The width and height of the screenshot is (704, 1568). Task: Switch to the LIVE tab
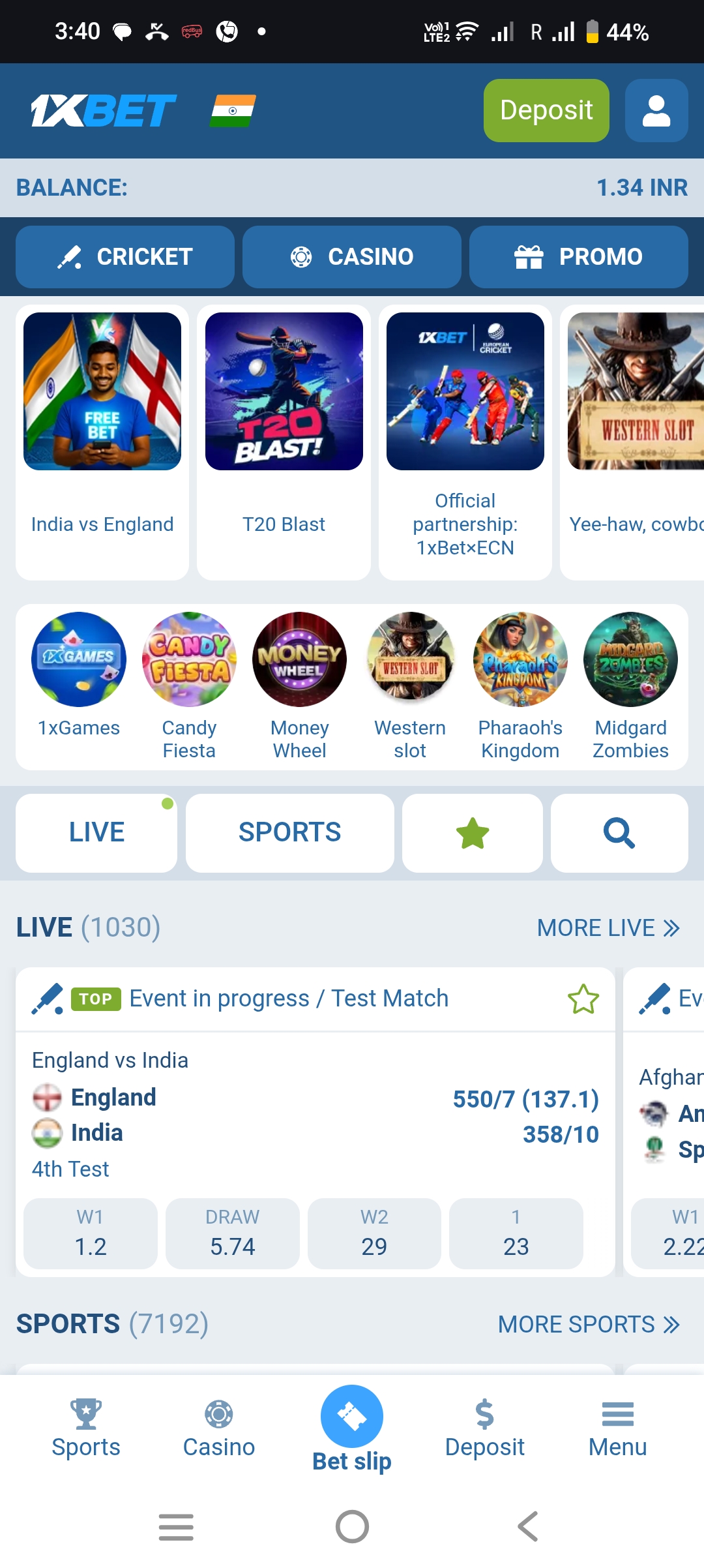[96, 832]
